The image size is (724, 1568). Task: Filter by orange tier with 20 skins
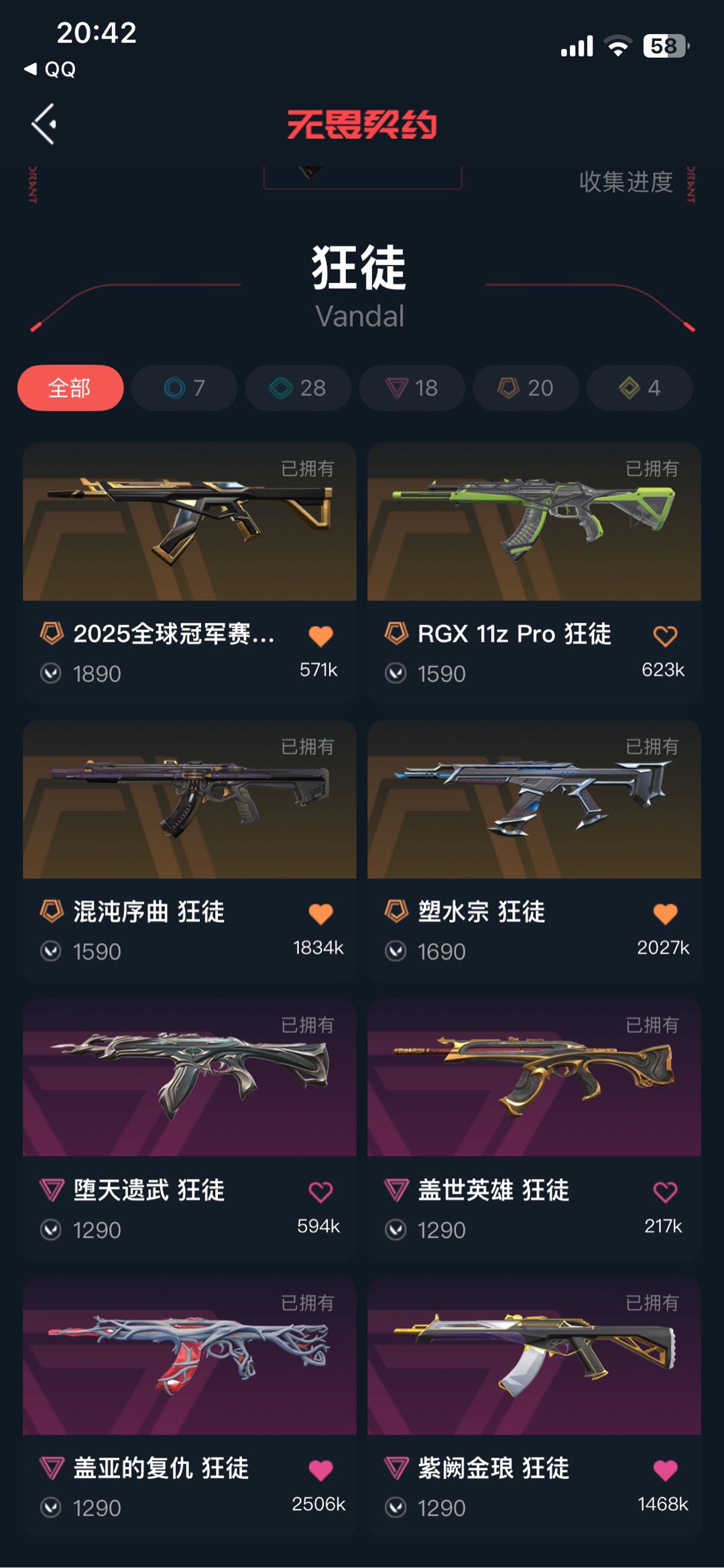[526, 388]
